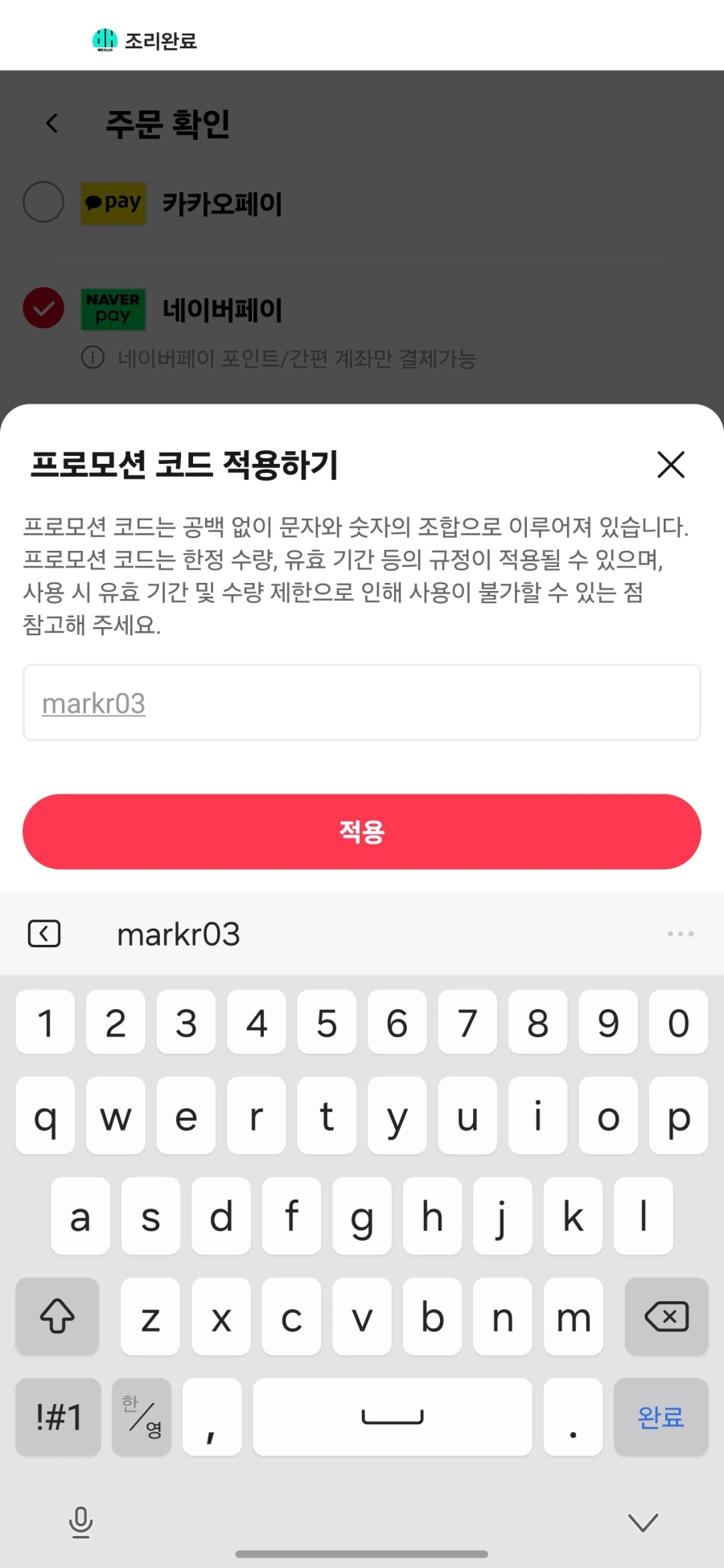Viewport: 724px width, 1568px height.
Task: Tap the backspace key
Action: (666, 1316)
